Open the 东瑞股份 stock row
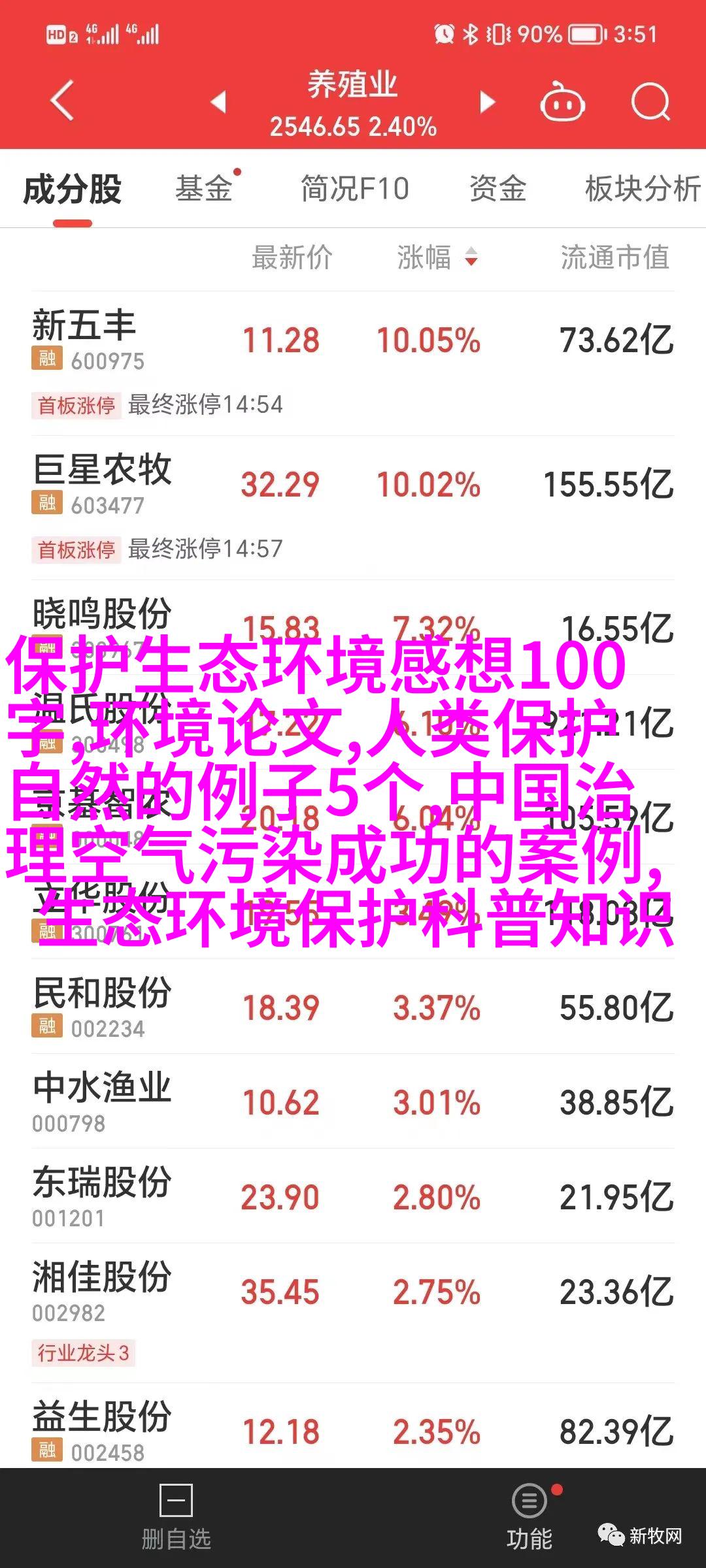The image size is (706, 1568). [x=353, y=1196]
